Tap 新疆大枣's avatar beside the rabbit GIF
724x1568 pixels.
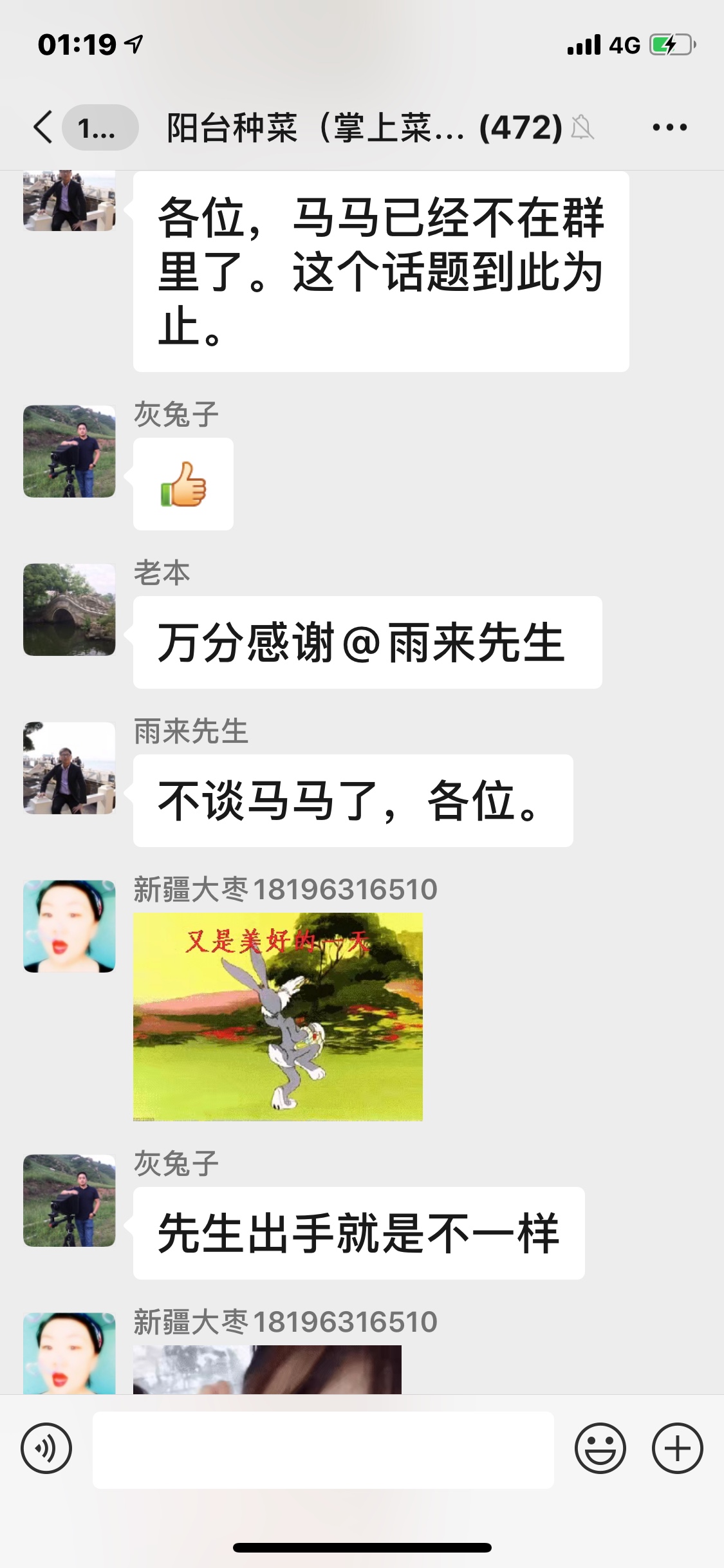tap(70, 926)
